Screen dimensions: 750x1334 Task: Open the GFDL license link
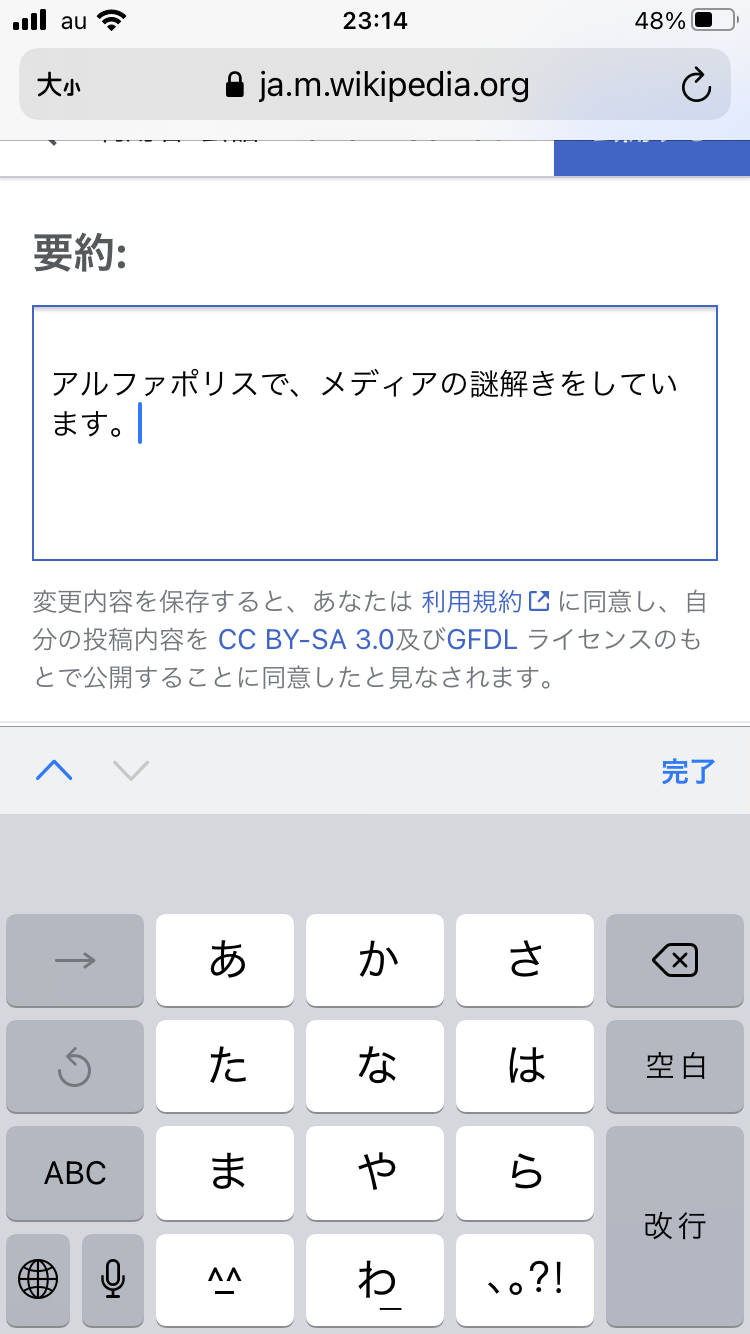[482, 640]
